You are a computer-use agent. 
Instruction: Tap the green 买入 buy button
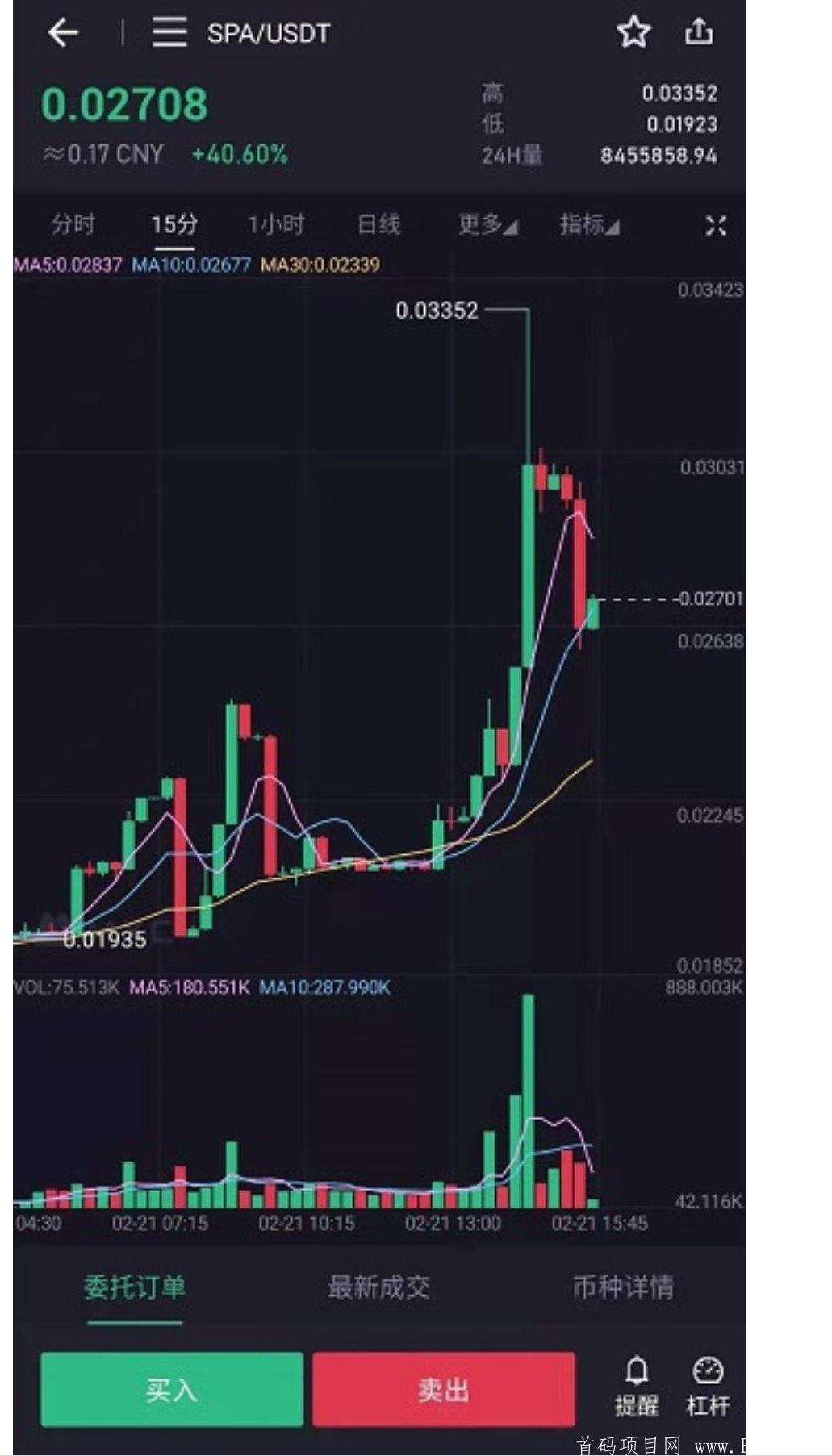[172, 1390]
